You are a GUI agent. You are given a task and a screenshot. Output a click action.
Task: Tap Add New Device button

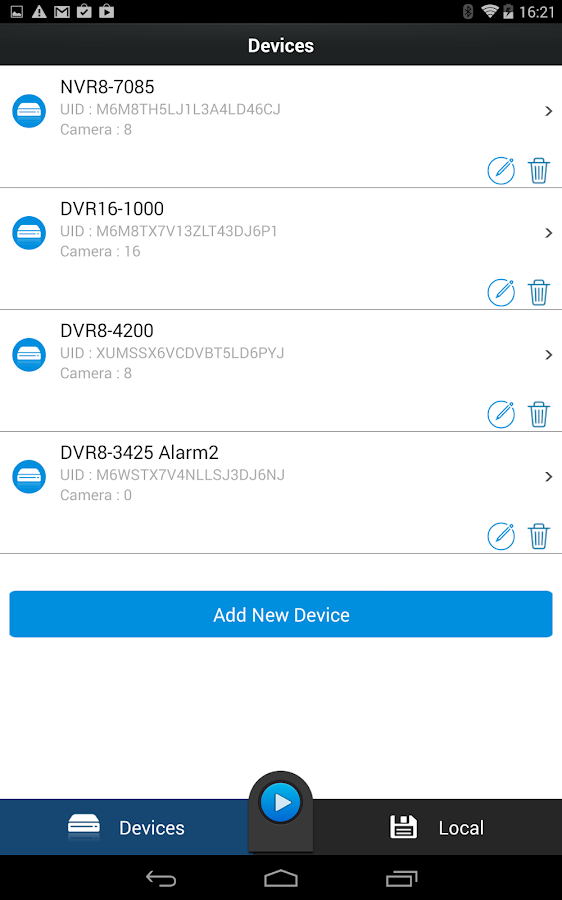(x=281, y=614)
